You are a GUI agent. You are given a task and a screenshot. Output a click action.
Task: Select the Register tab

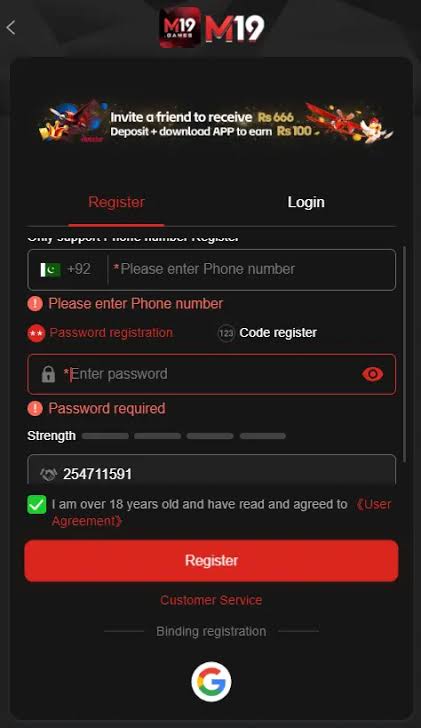[117, 202]
